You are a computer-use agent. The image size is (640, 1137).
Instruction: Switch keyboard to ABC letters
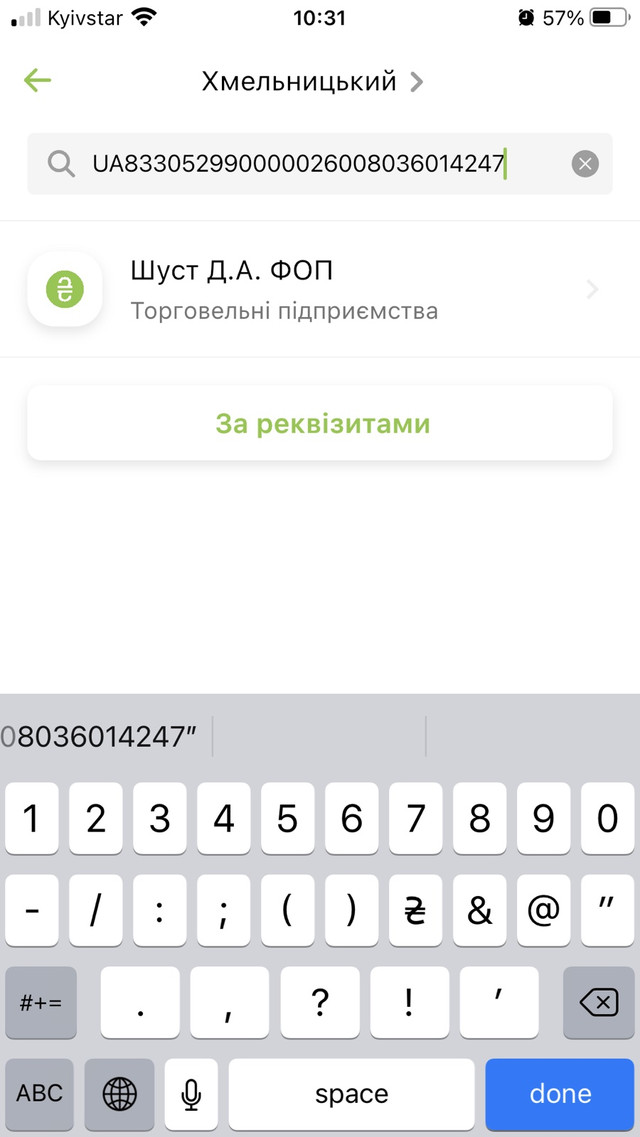click(40, 1094)
